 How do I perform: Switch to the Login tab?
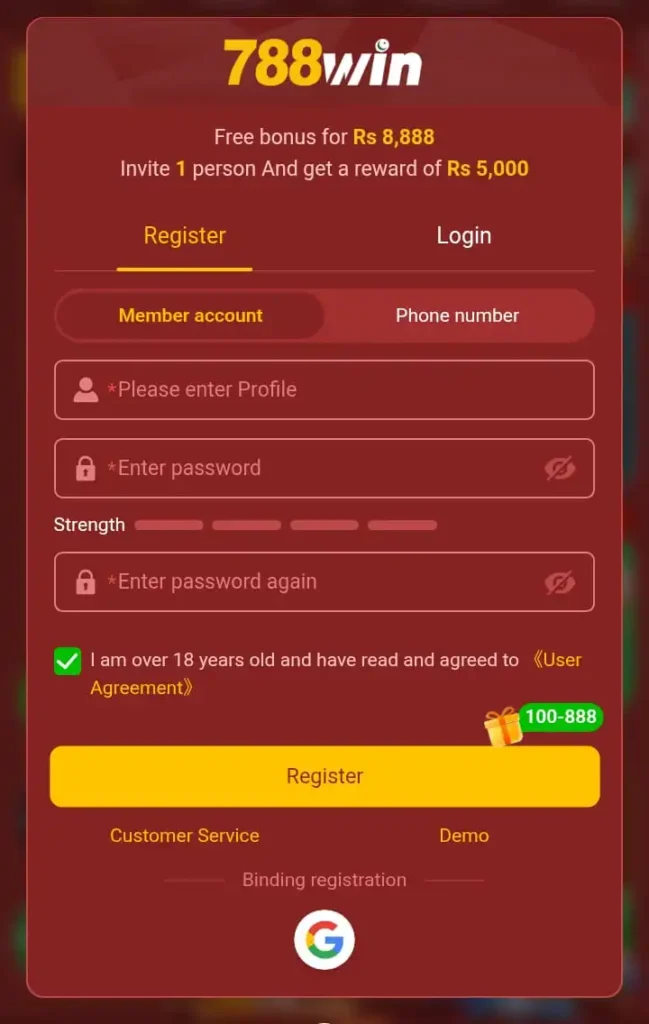pos(463,236)
